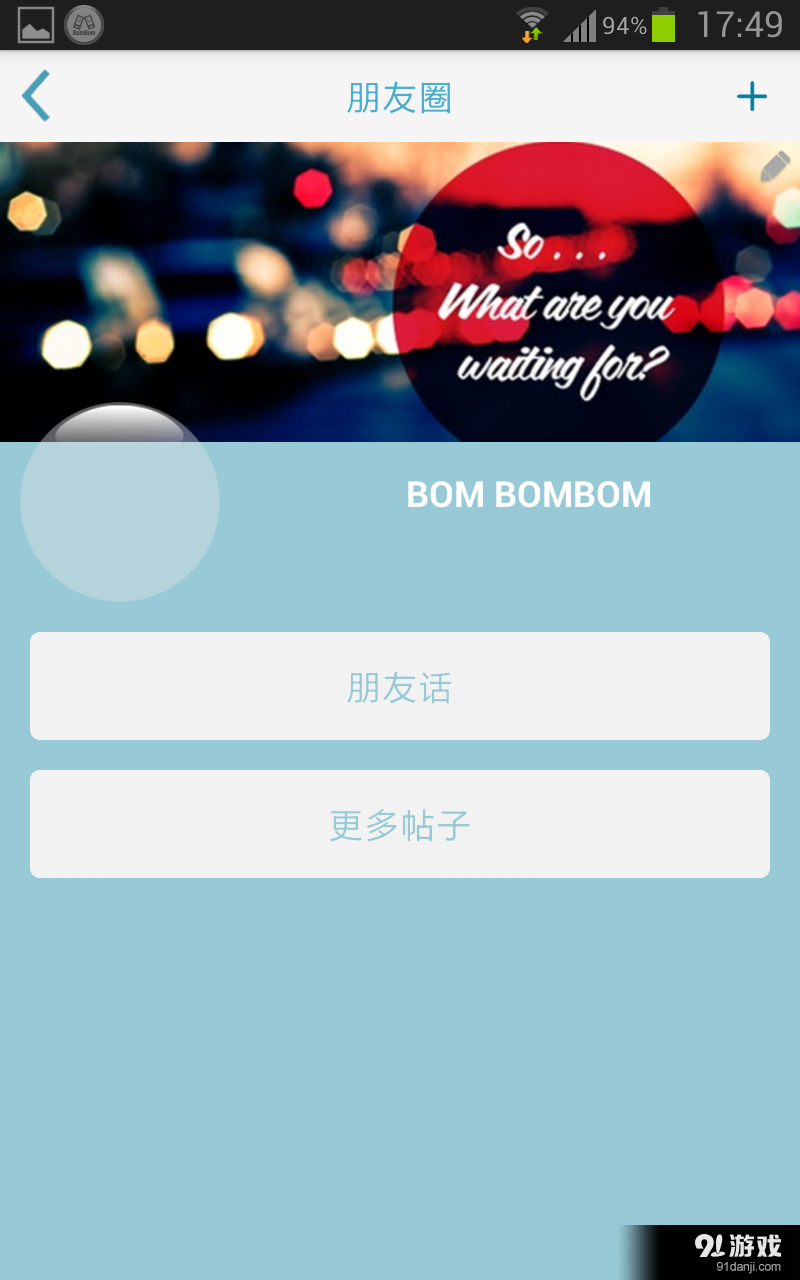Tap the empty avatar placeholder circle
The image size is (800, 1280).
coord(119,503)
